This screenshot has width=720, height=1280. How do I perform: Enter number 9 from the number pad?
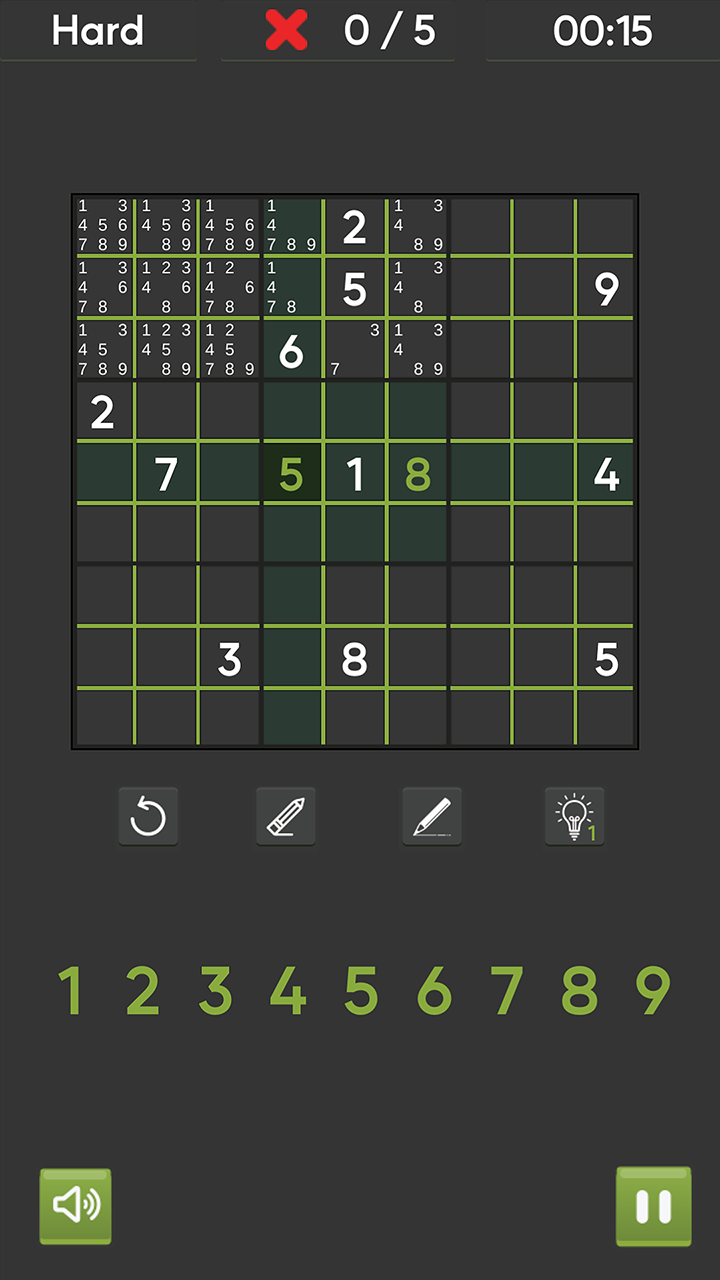coord(652,991)
